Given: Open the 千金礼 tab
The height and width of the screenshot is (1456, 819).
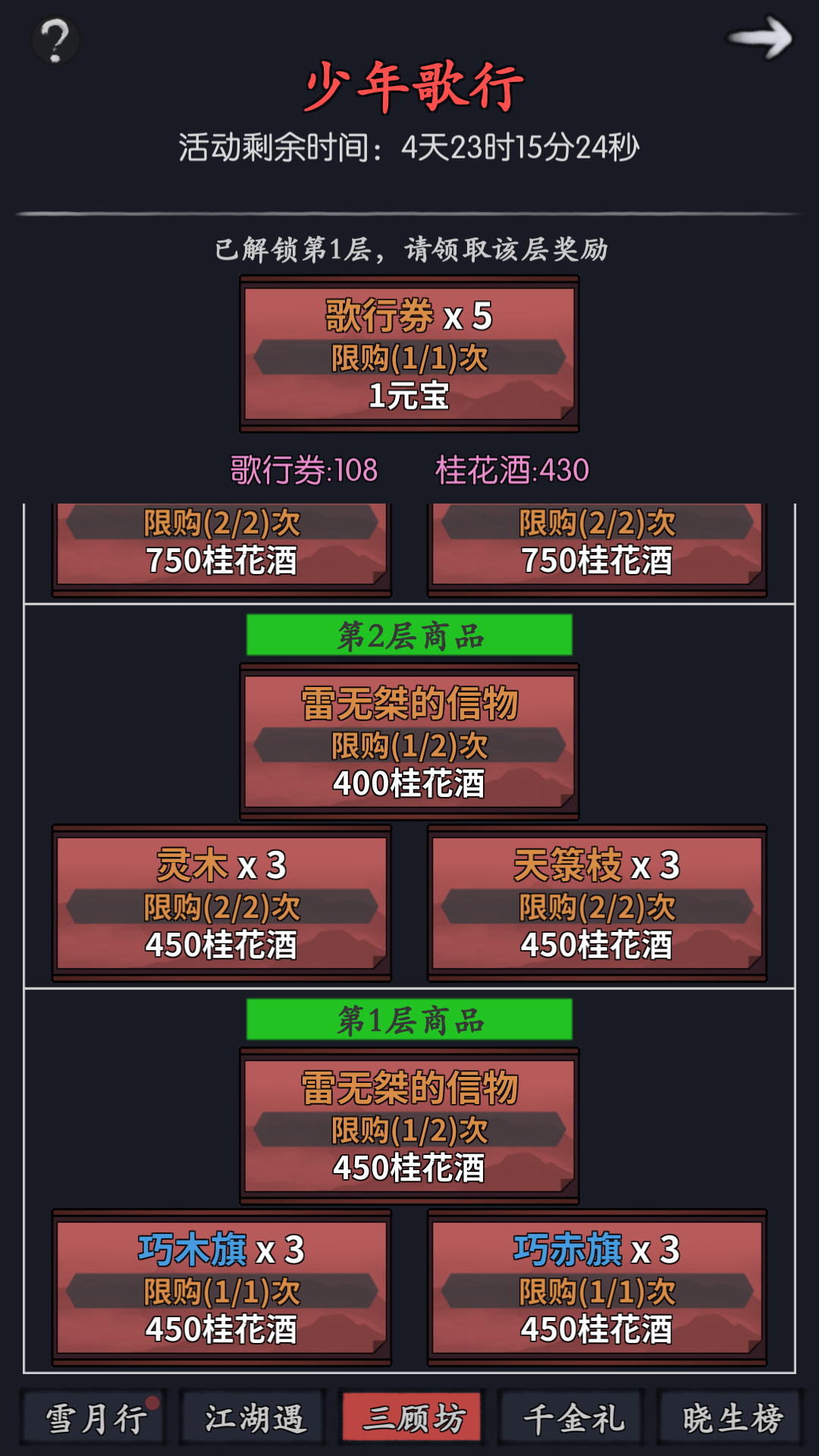Looking at the screenshot, I should [572, 1417].
